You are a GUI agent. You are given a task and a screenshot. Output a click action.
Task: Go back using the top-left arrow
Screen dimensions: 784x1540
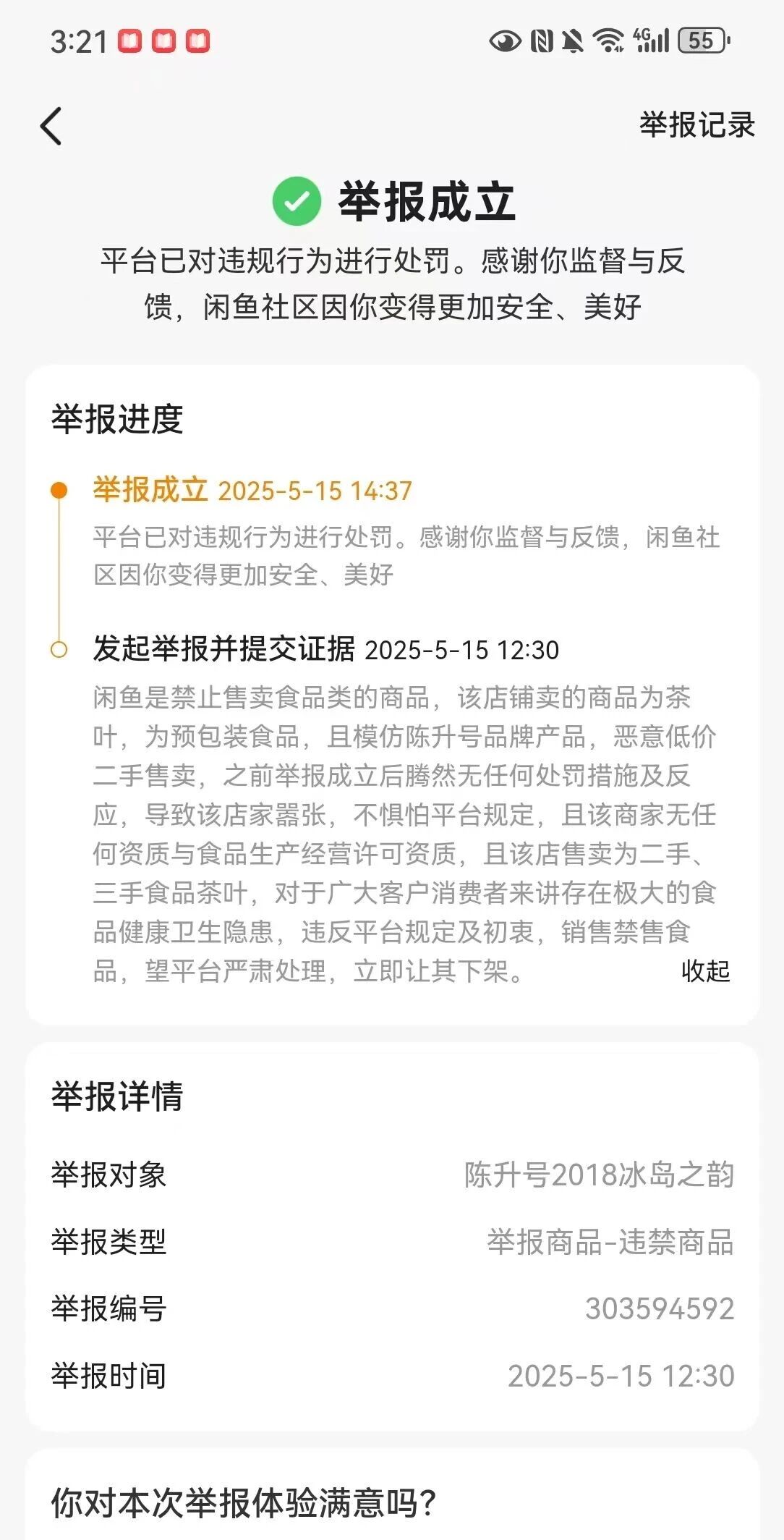coord(51,126)
